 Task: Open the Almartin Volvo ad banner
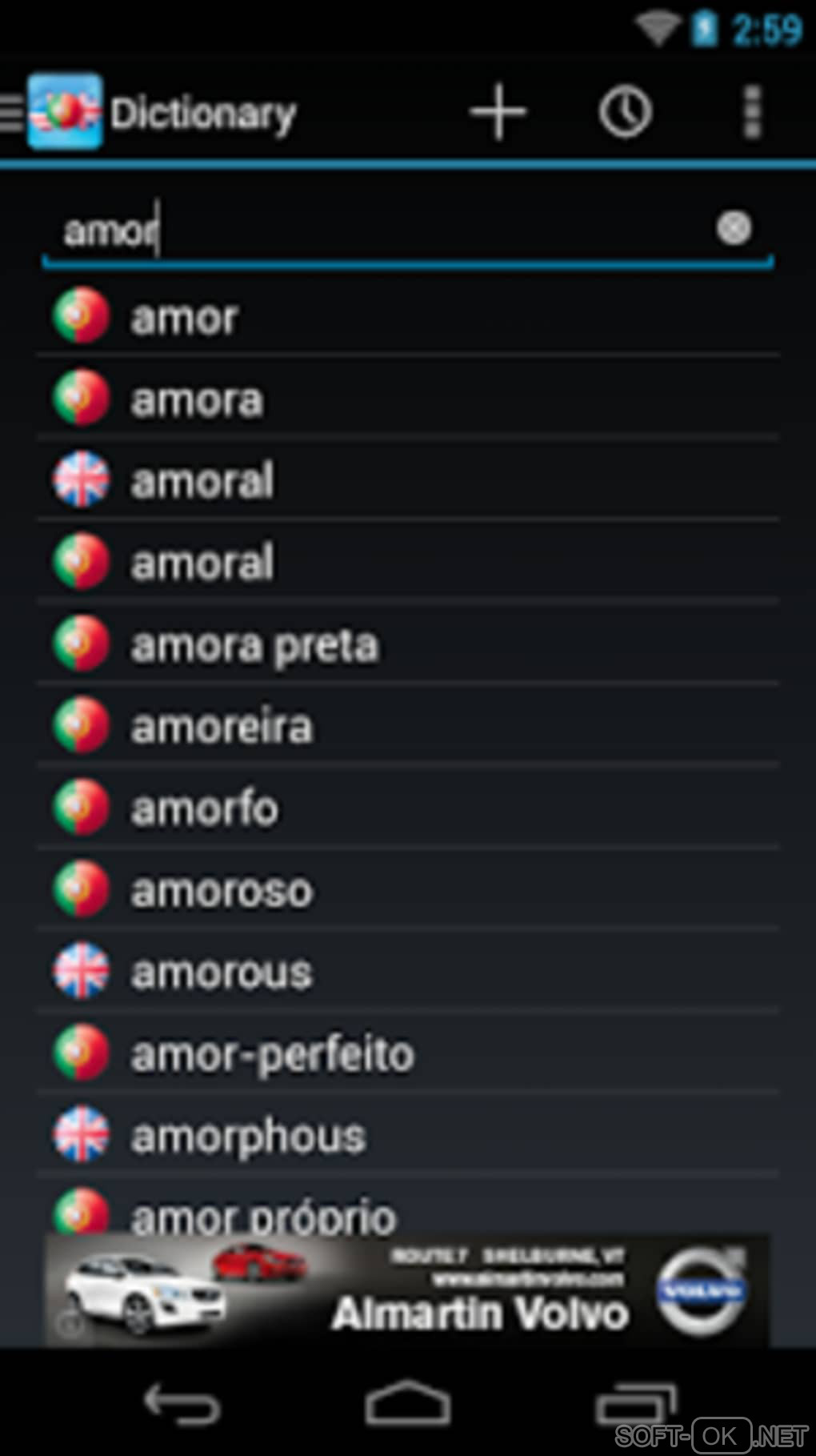pos(407,1290)
